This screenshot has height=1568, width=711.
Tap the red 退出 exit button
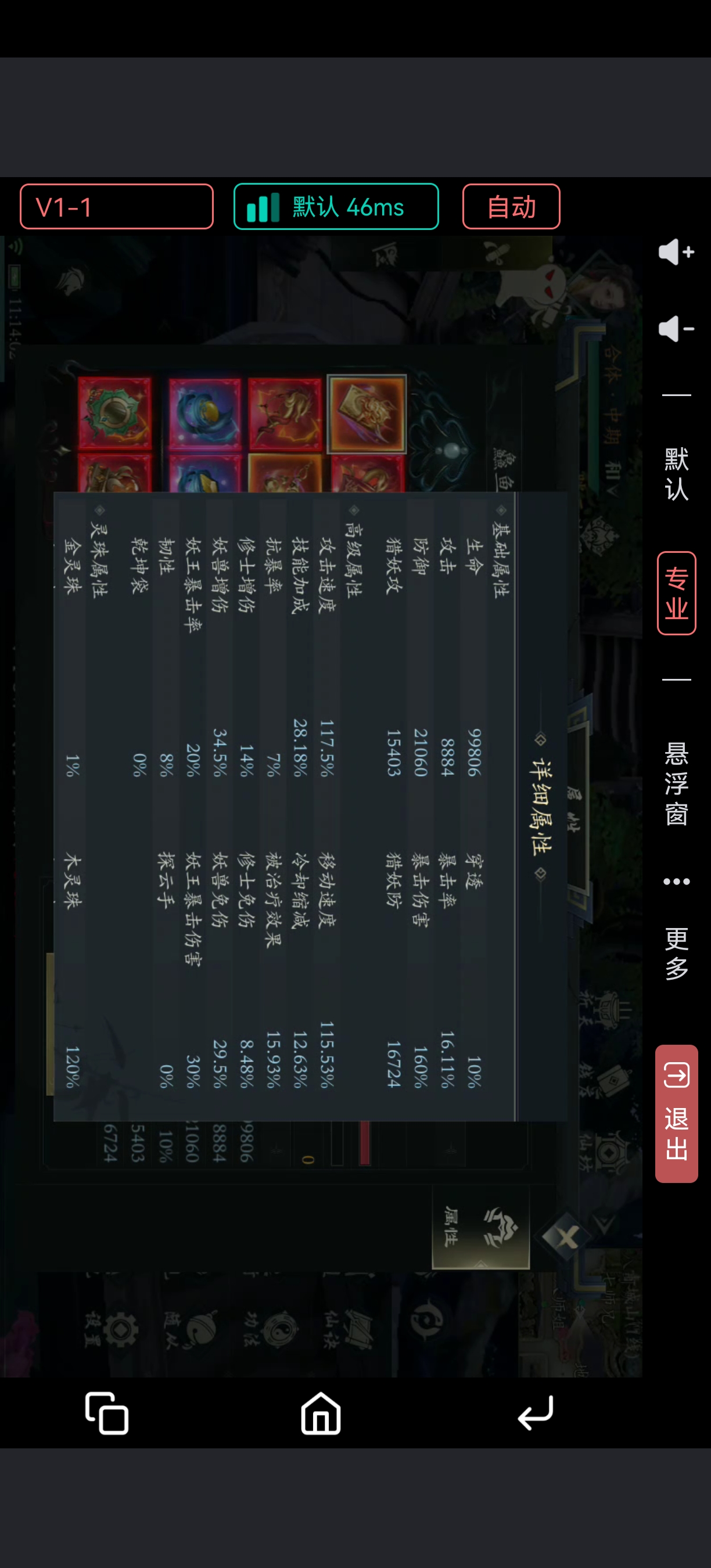[676, 1113]
